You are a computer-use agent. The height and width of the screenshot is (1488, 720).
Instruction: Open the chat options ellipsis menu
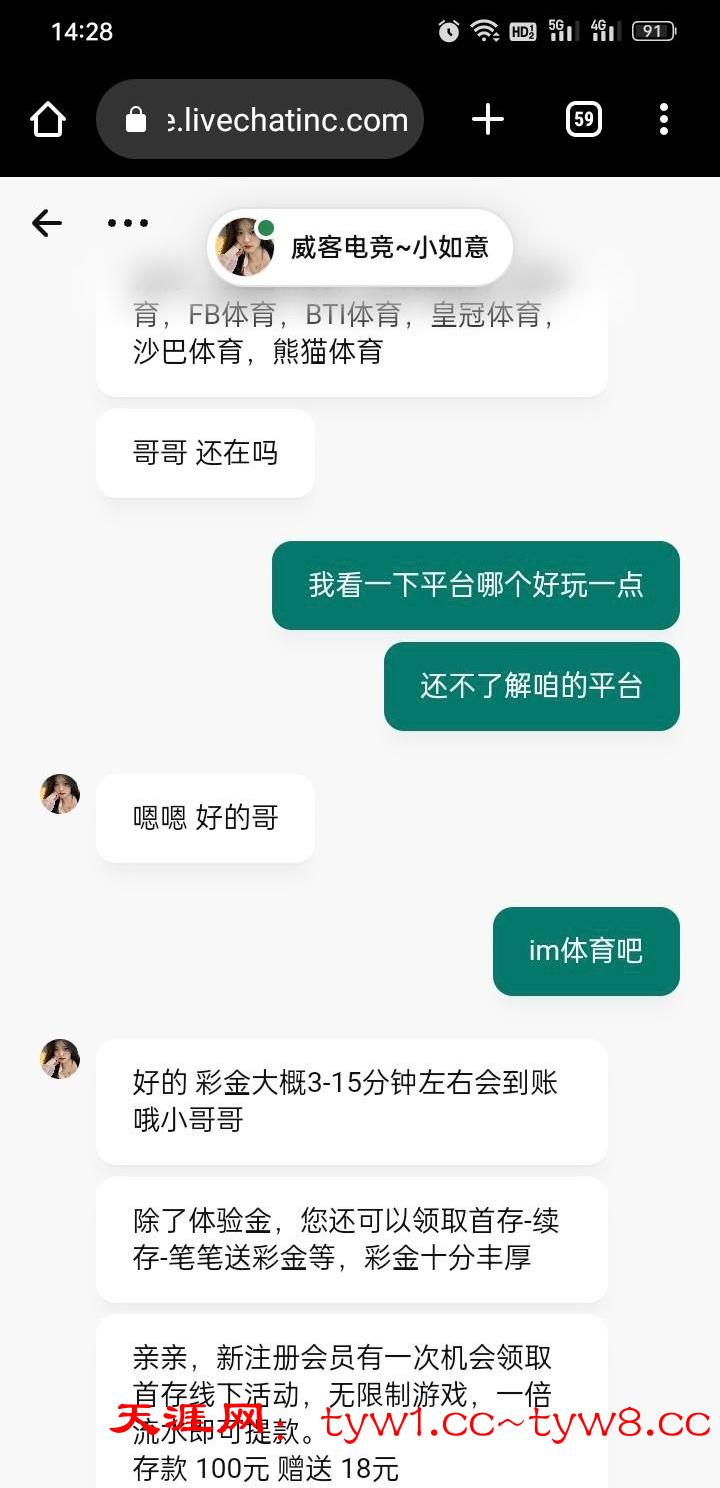128,223
